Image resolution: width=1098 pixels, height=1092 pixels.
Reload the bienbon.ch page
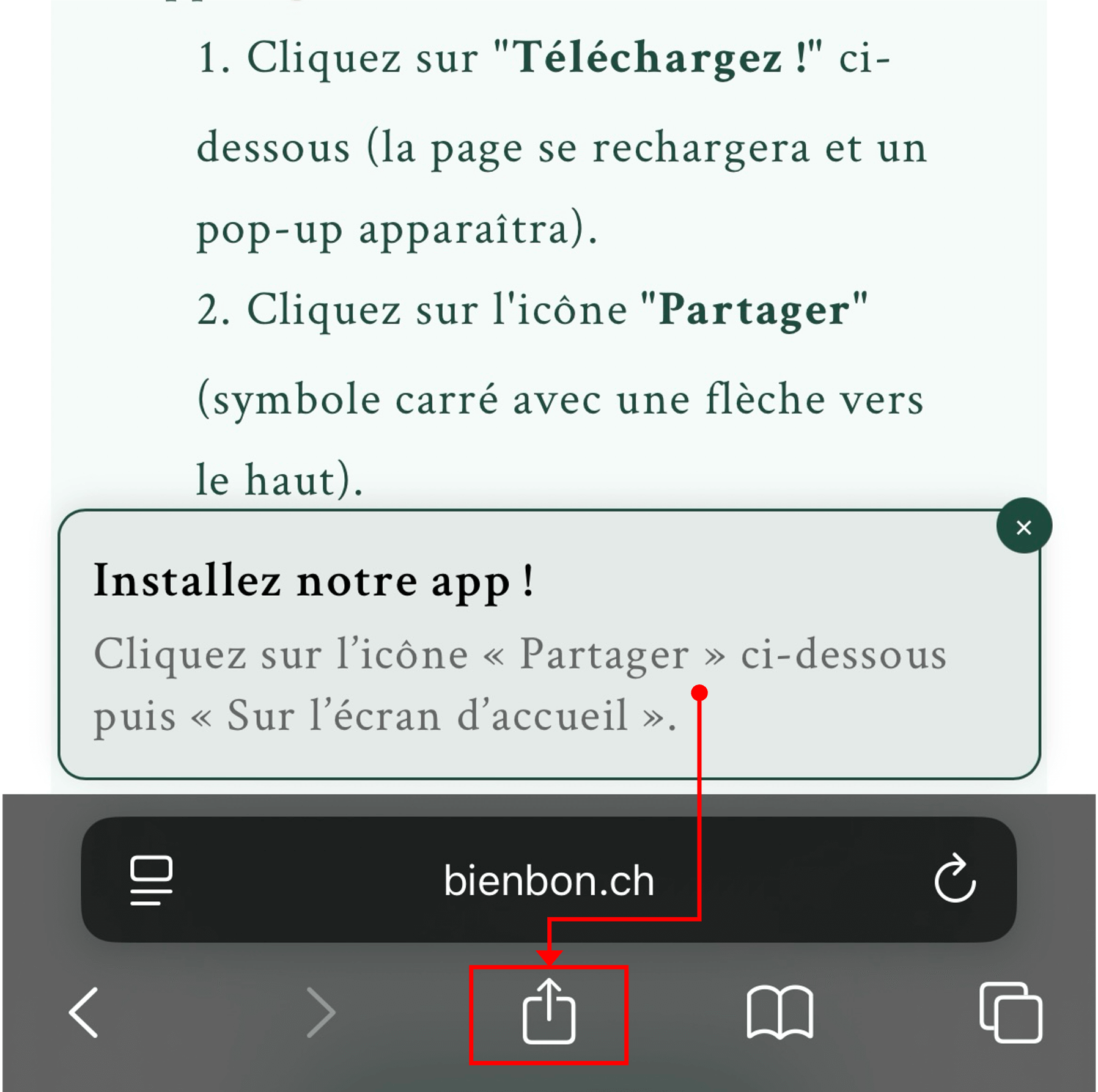pos(954,880)
